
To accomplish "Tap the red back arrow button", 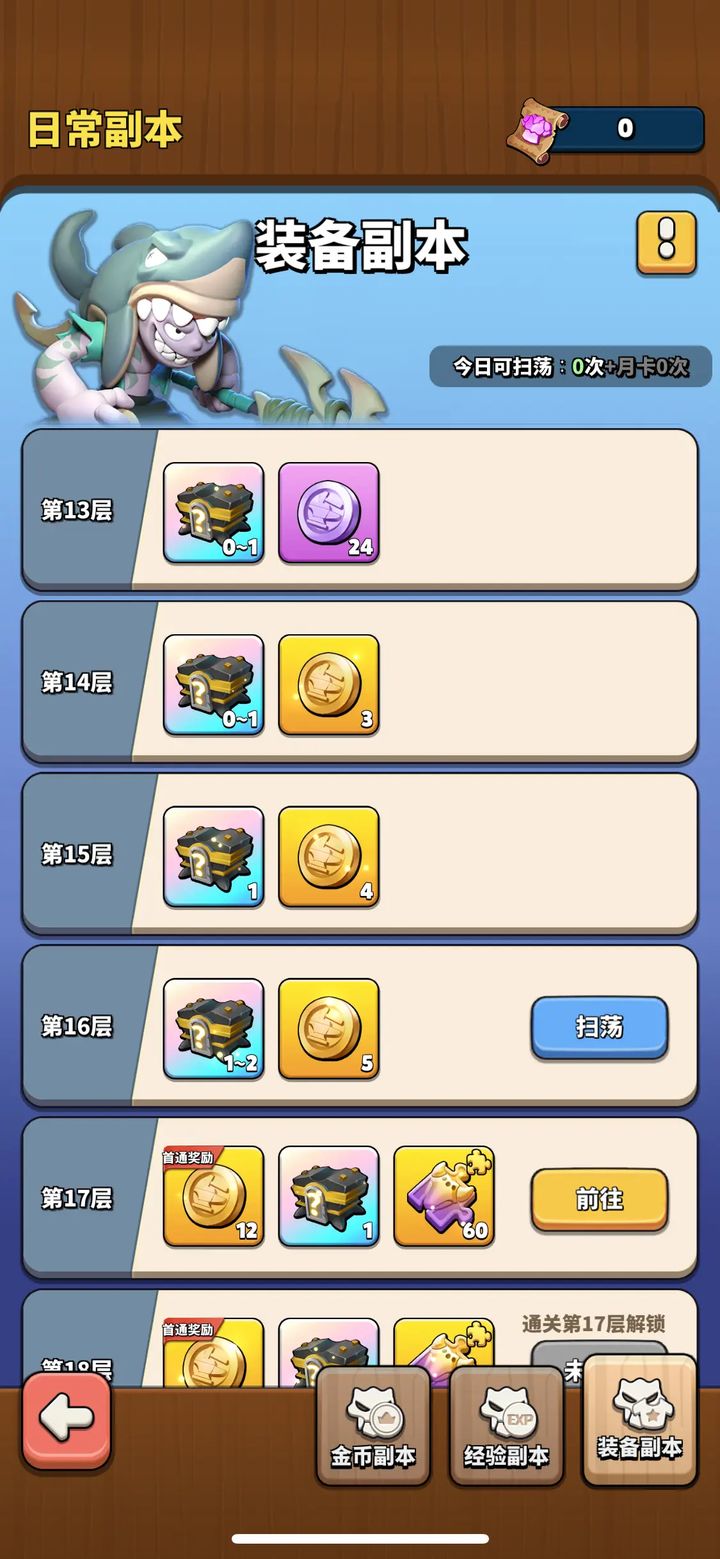I will [66, 1419].
